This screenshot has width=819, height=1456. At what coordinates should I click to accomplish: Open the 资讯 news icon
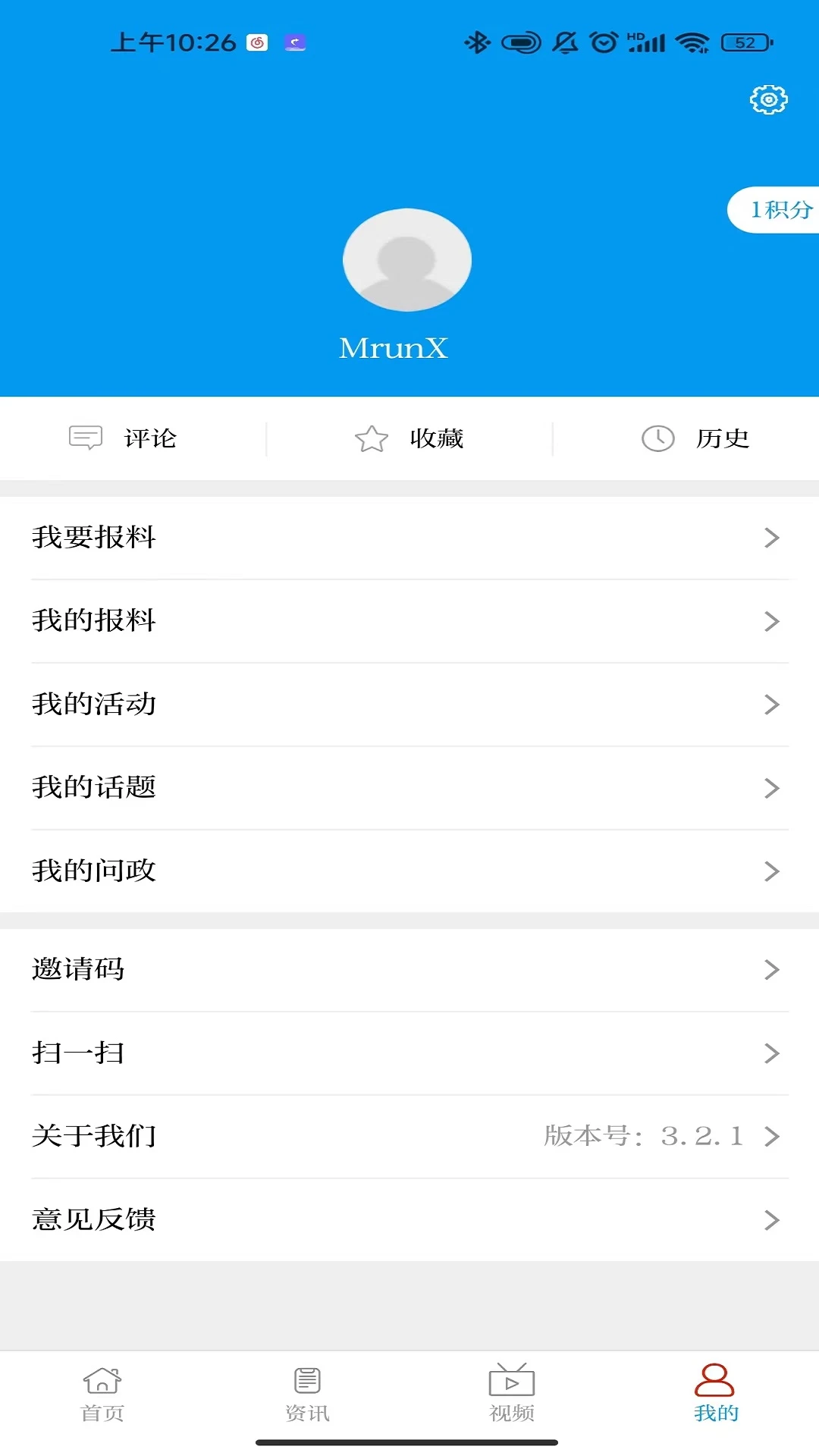click(x=306, y=1382)
